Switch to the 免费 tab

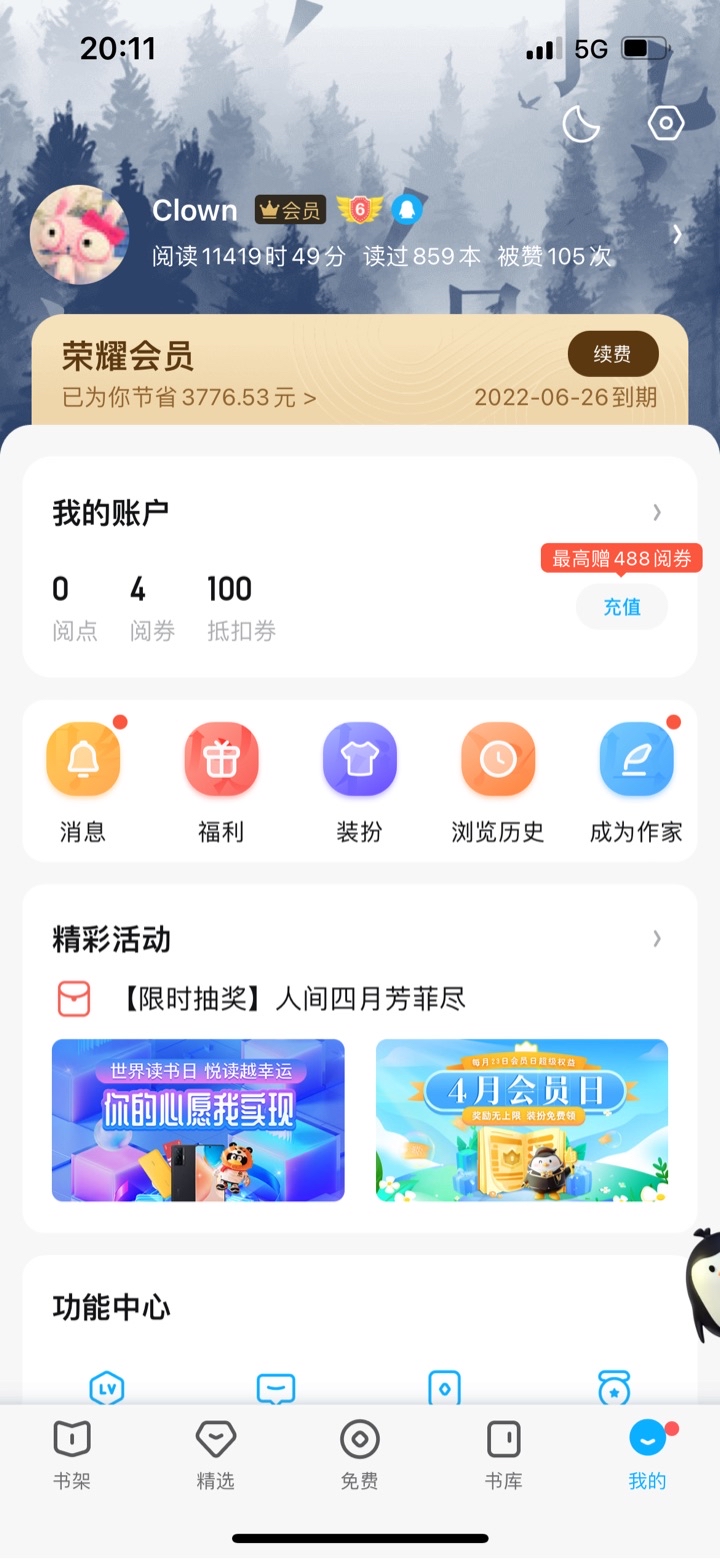point(359,1455)
